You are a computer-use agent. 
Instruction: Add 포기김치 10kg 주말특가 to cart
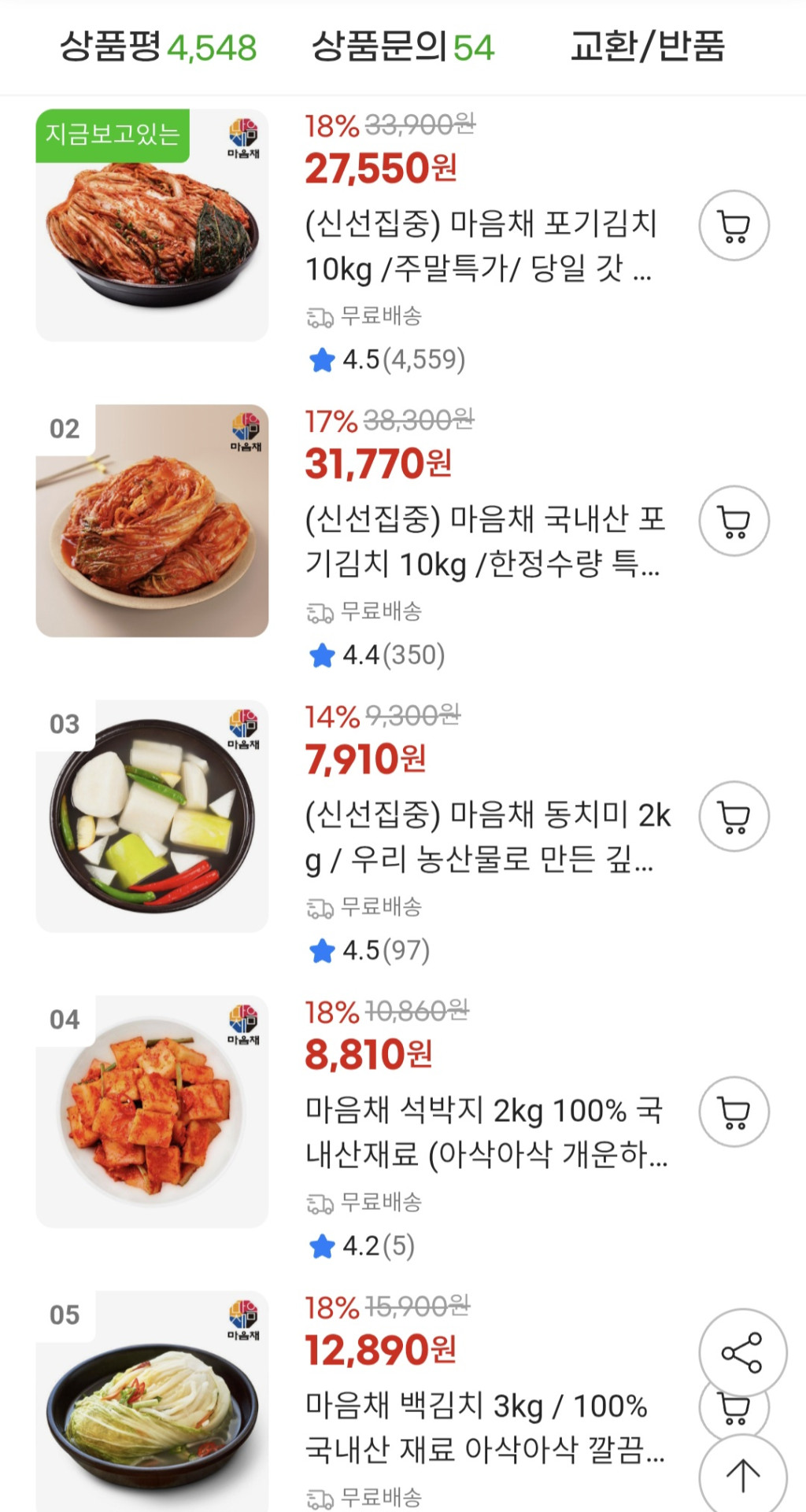click(x=734, y=226)
